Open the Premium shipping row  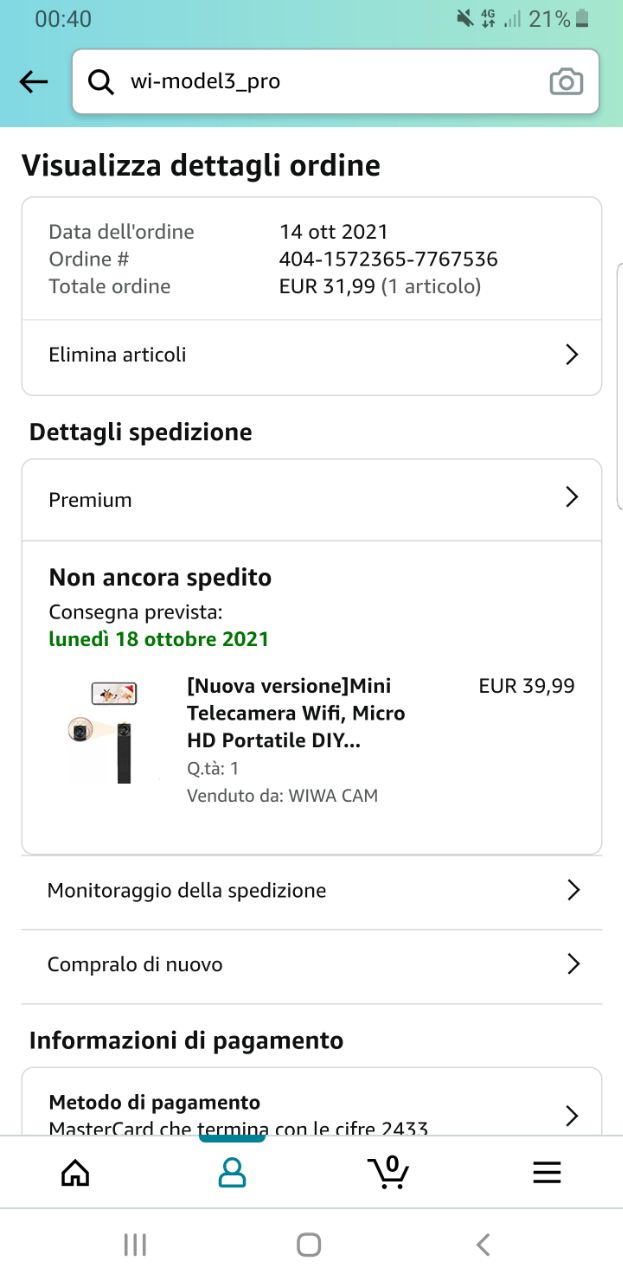(312, 499)
